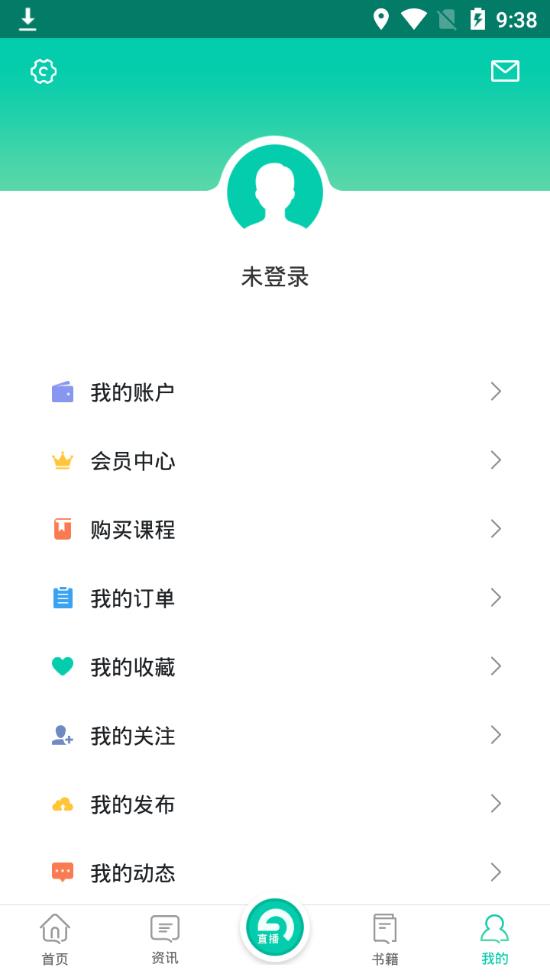Open 我的收藏 list
This screenshot has width=550, height=977.
pyautogui.click(x=275, y=666)
